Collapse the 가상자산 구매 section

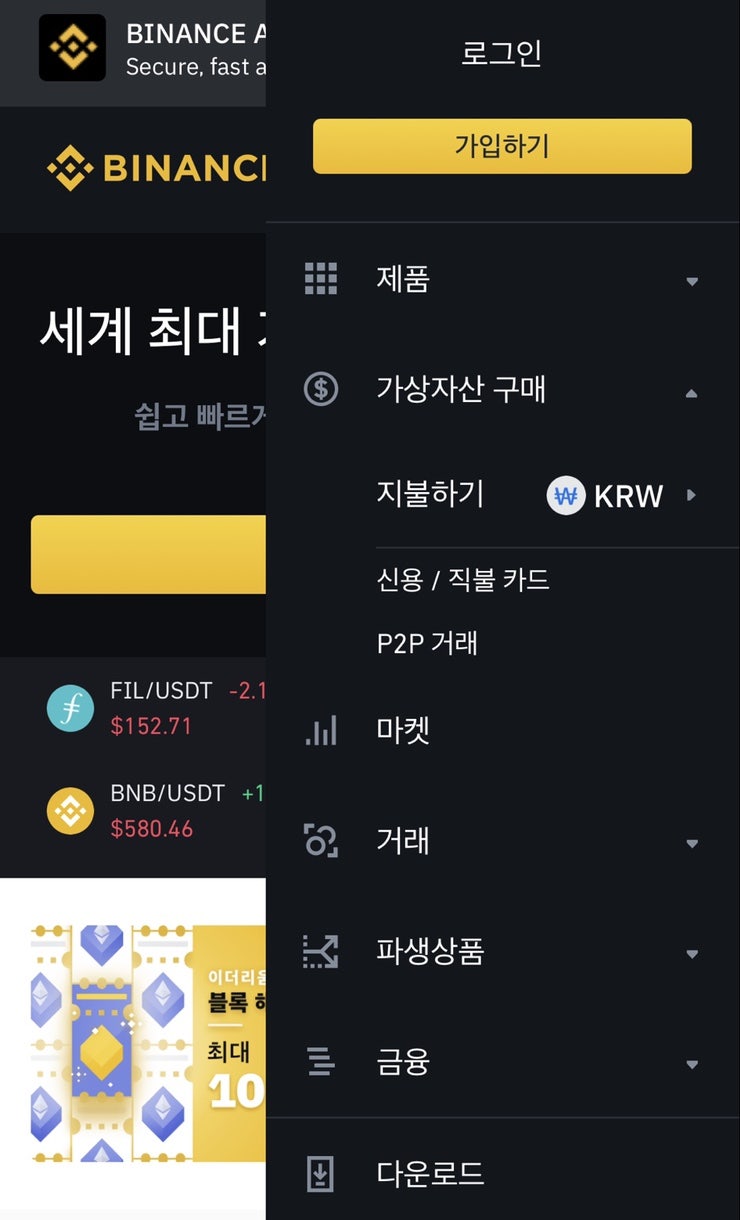coord(692,392)
